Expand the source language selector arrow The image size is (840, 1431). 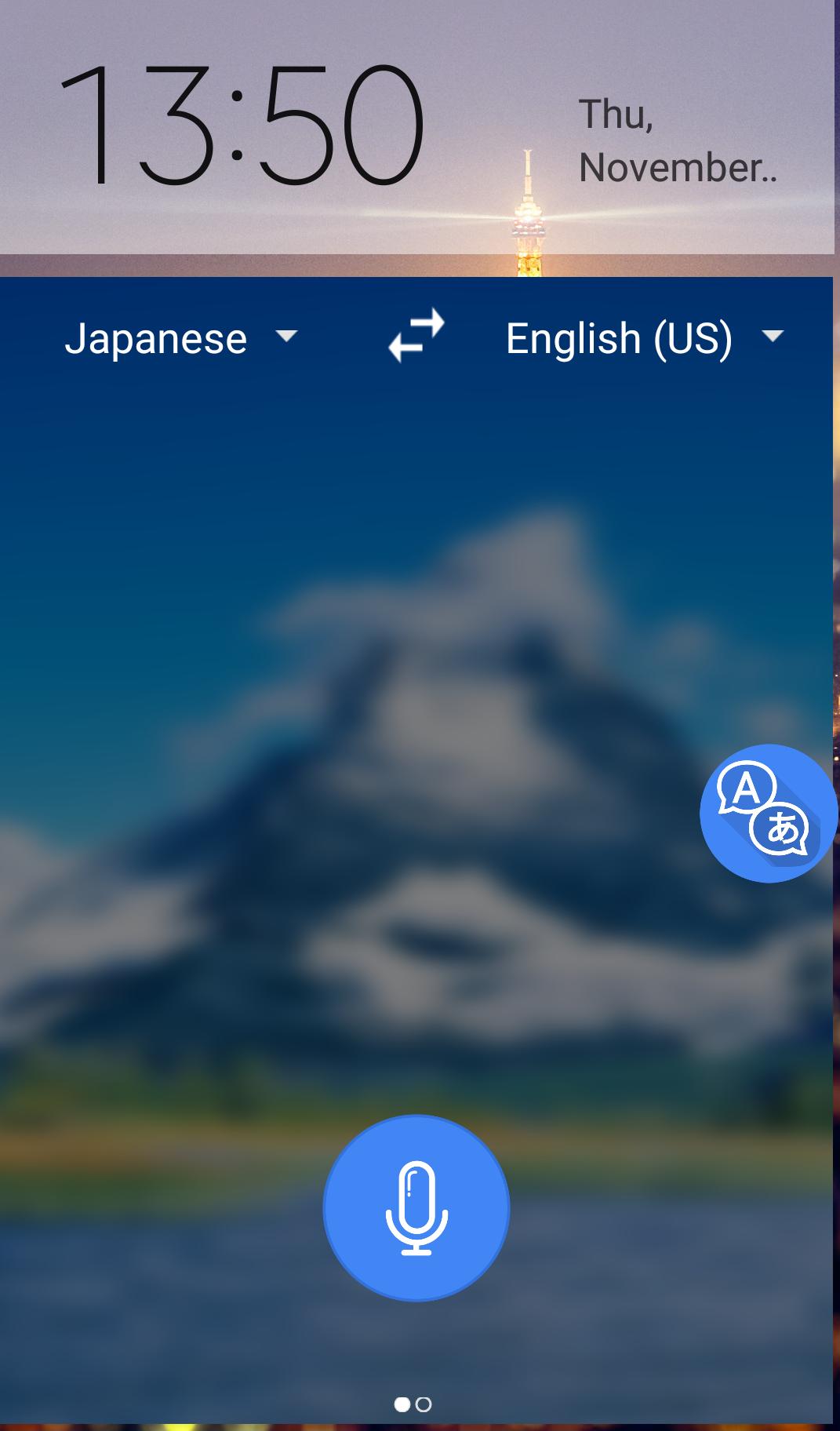(288, 337)
